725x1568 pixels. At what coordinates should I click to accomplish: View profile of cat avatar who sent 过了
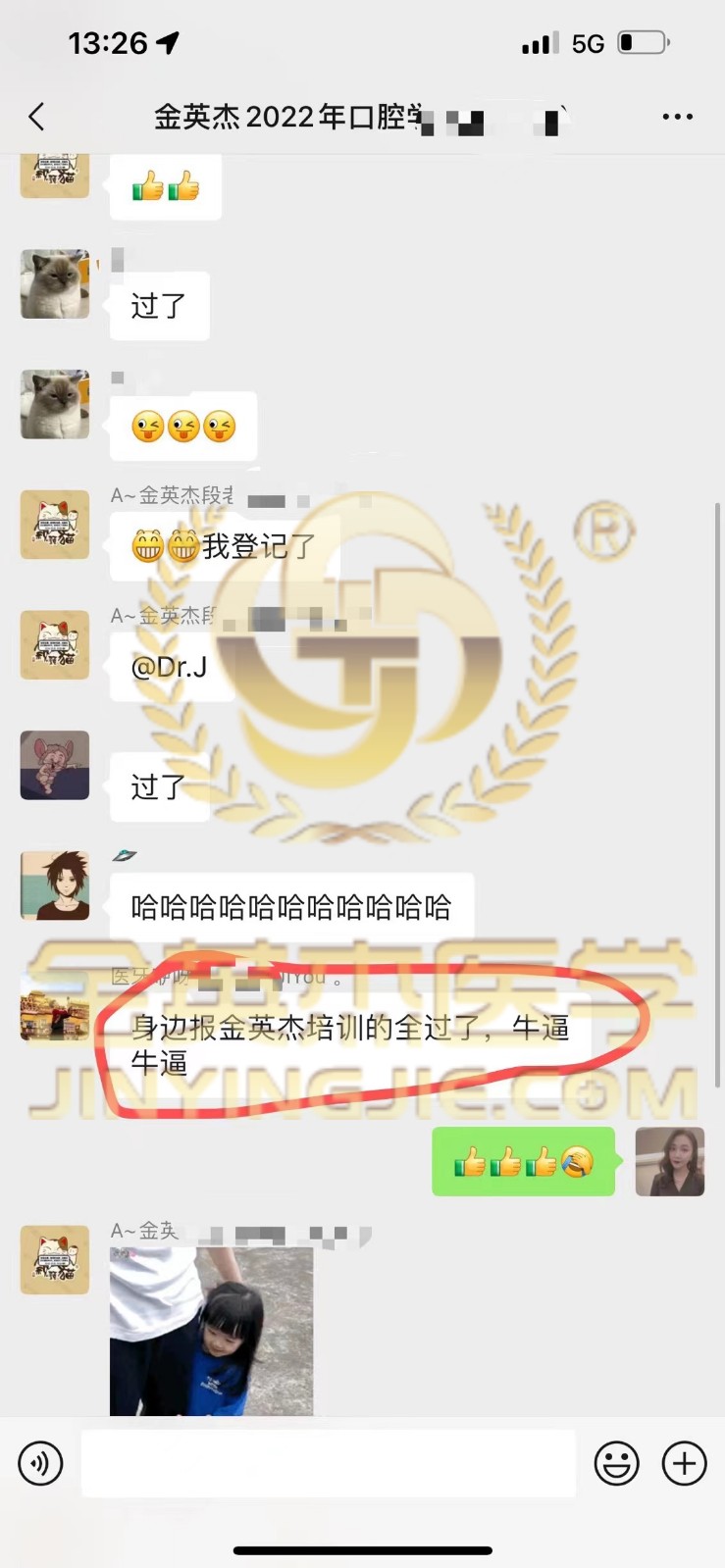point(55,283)
